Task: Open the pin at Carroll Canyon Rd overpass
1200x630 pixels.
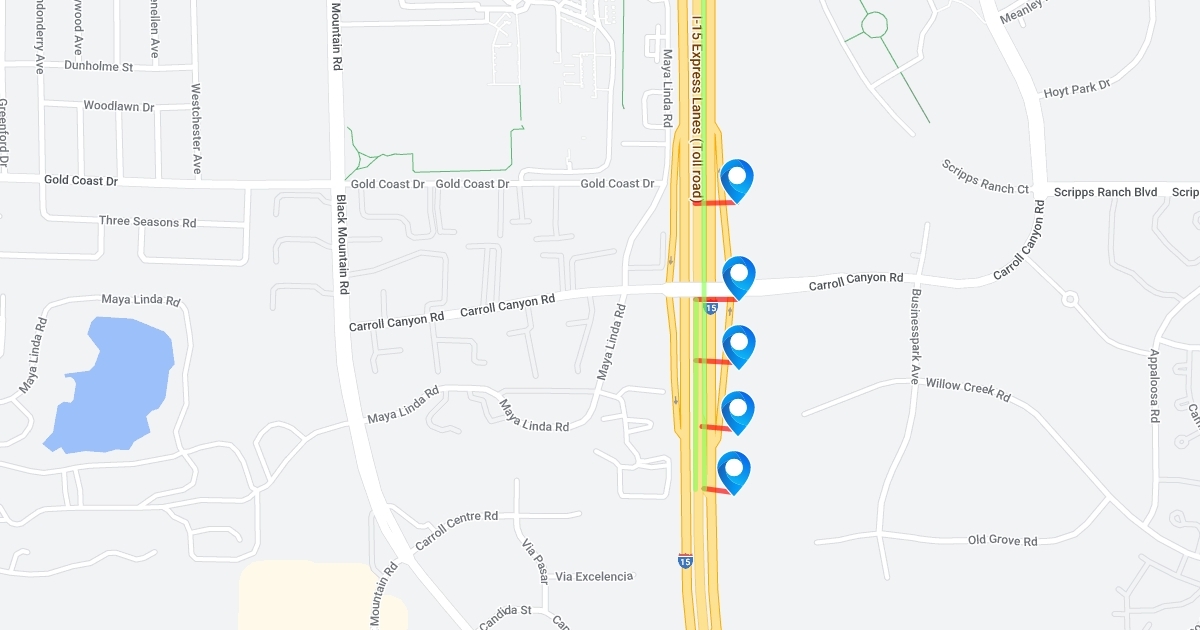Action: coord(739,276)
